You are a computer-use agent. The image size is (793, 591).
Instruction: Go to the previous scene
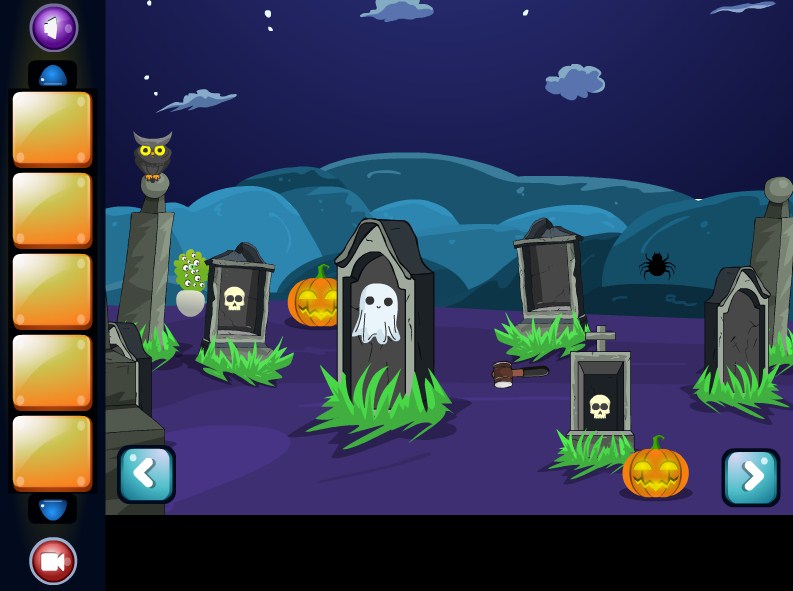(146, 474)
